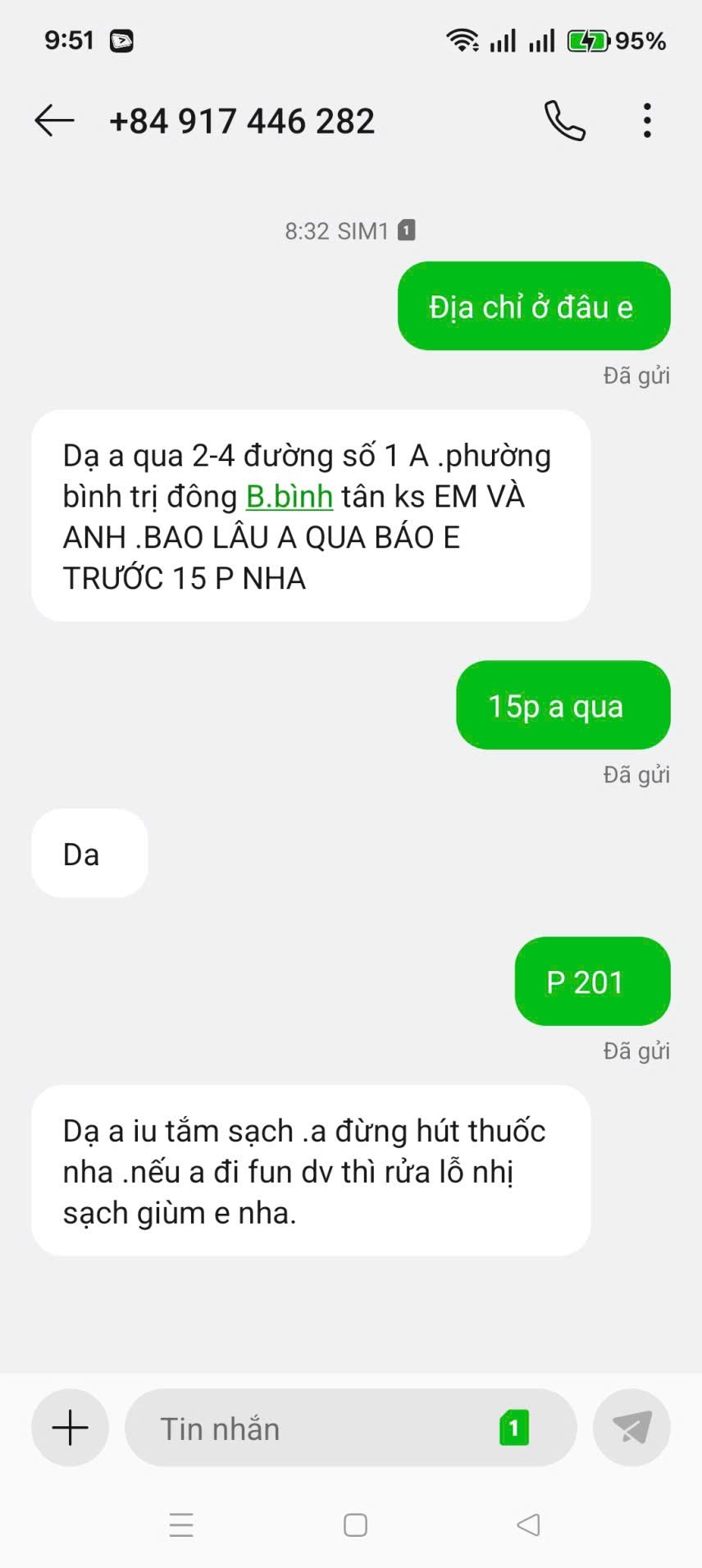
Task: Switch the SIM card selector
Action: pos(514,1429)
